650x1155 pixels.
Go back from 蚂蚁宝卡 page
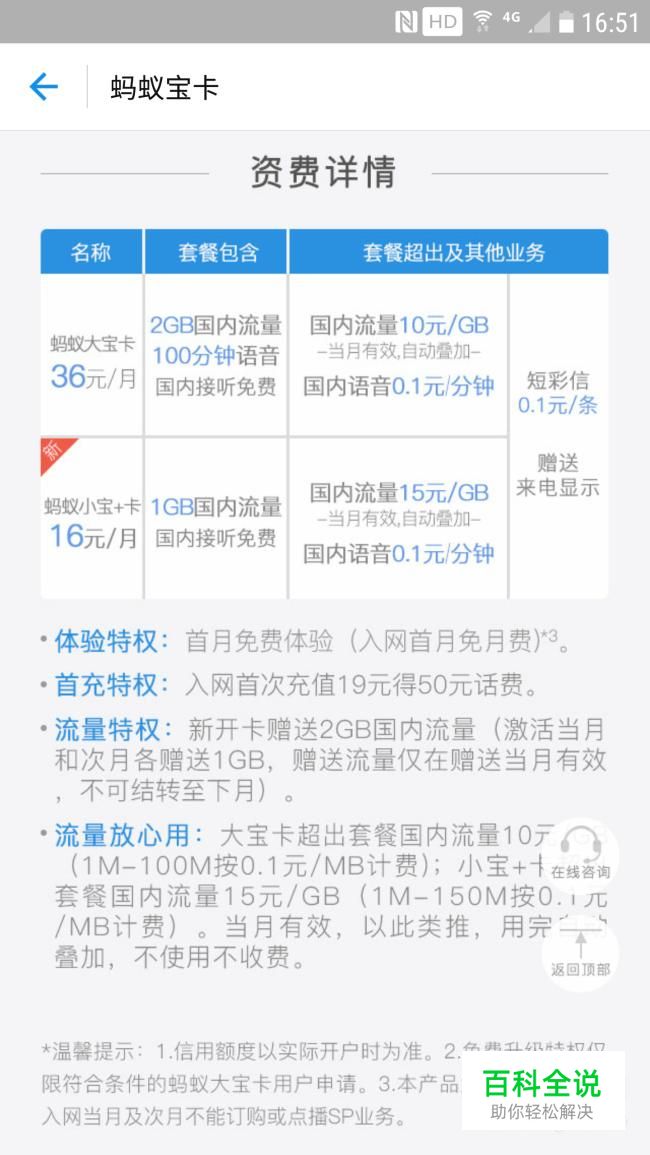coord(43,87)
